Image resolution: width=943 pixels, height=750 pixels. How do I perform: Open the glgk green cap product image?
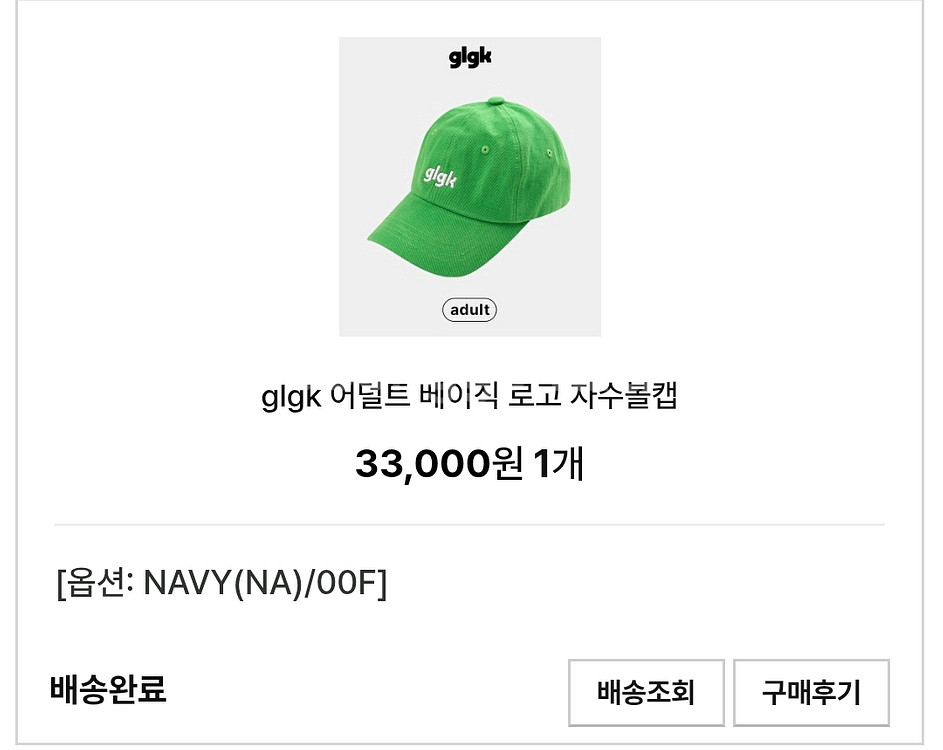pyautogui.click(x=470, y=187)
